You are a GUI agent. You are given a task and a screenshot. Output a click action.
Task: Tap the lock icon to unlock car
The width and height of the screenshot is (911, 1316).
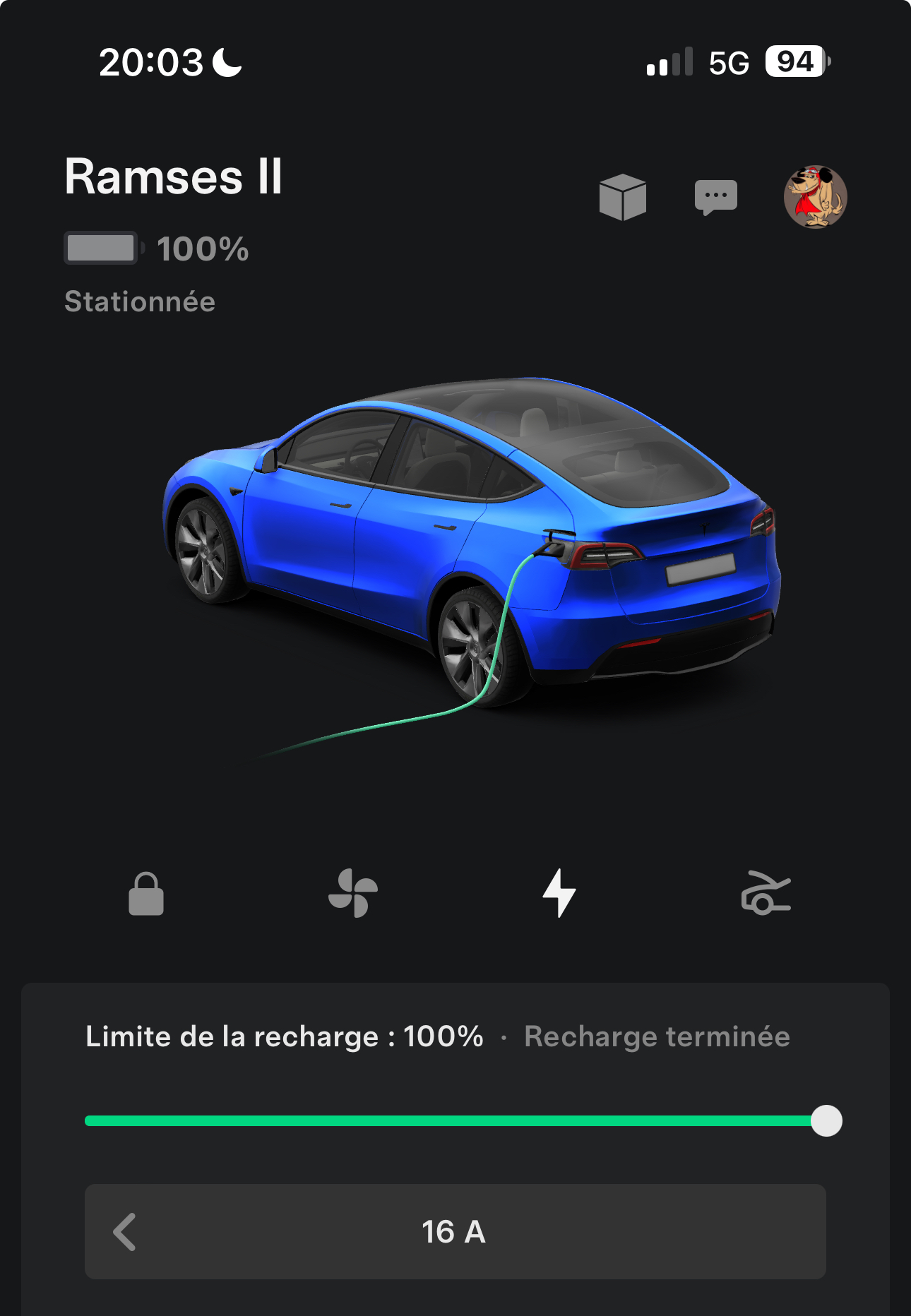click(146, 894)
